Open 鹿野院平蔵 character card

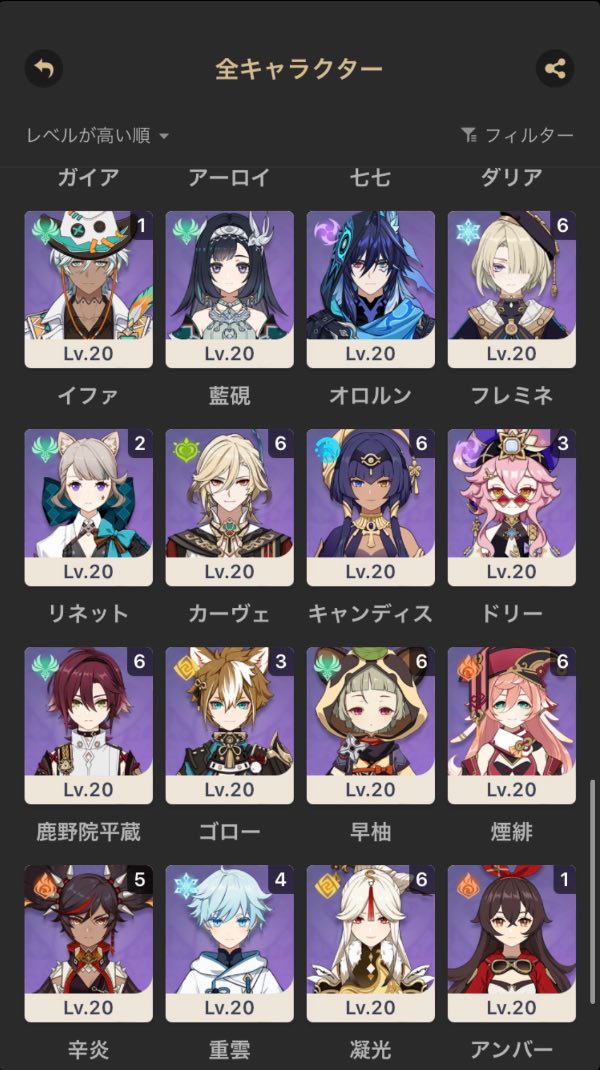[x=88, y=725]
